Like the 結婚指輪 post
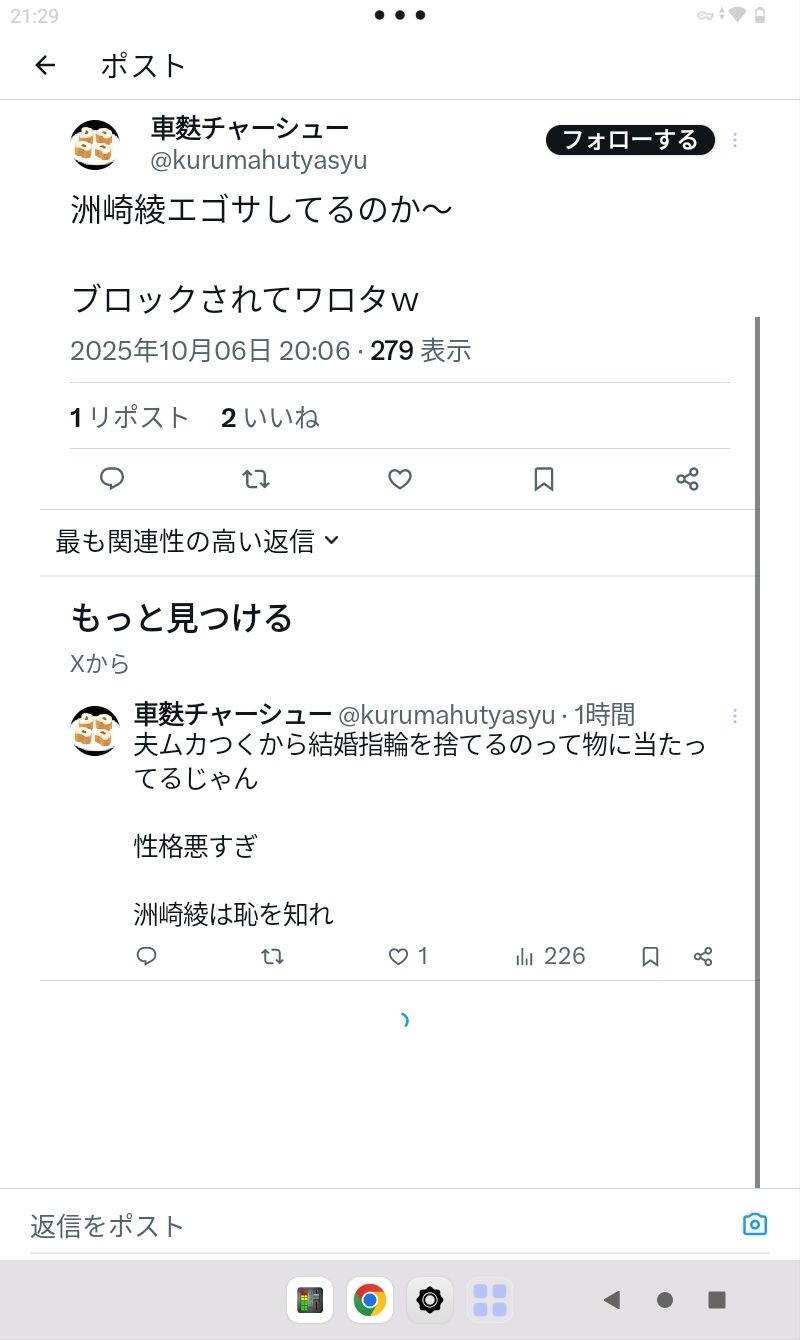 (x=399, y=957)
